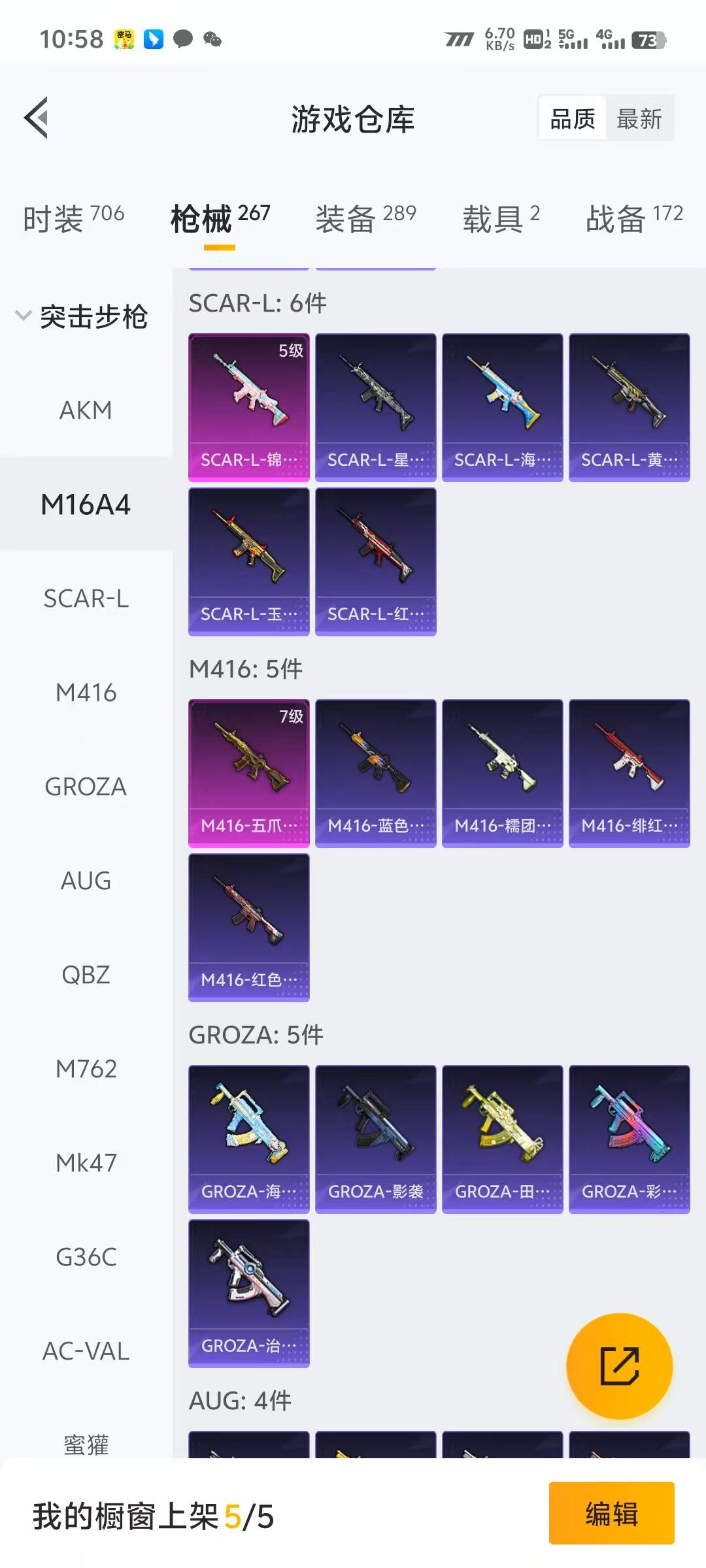Open the level 5 SCAR-L-锦 skin
Image resolution: width=706 pixels, height=1568 pixels.
(248, 408)
